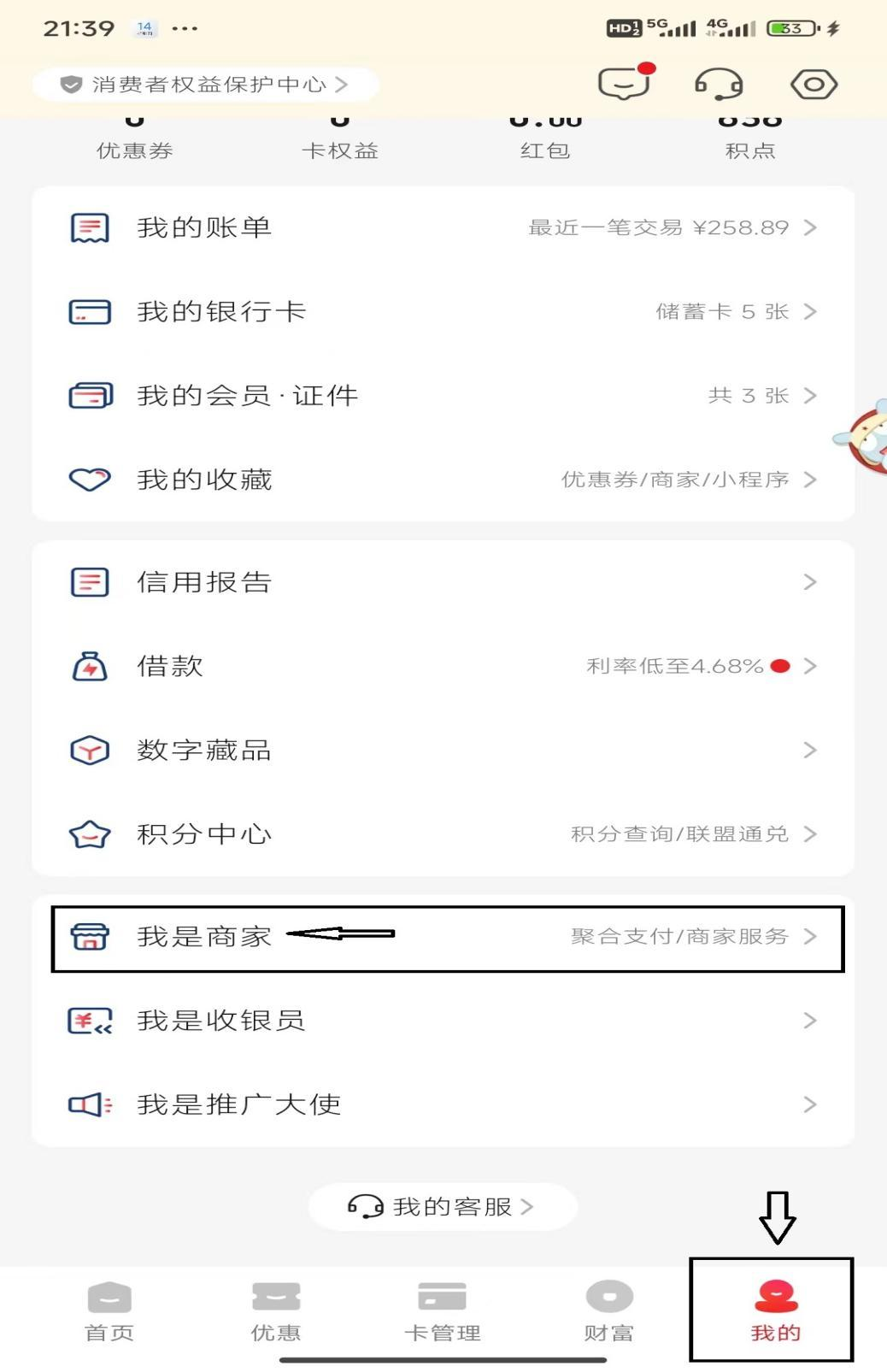
Task: Switch to the 财富 tab
Action: pyautogui.click(x=608, y=1311)
